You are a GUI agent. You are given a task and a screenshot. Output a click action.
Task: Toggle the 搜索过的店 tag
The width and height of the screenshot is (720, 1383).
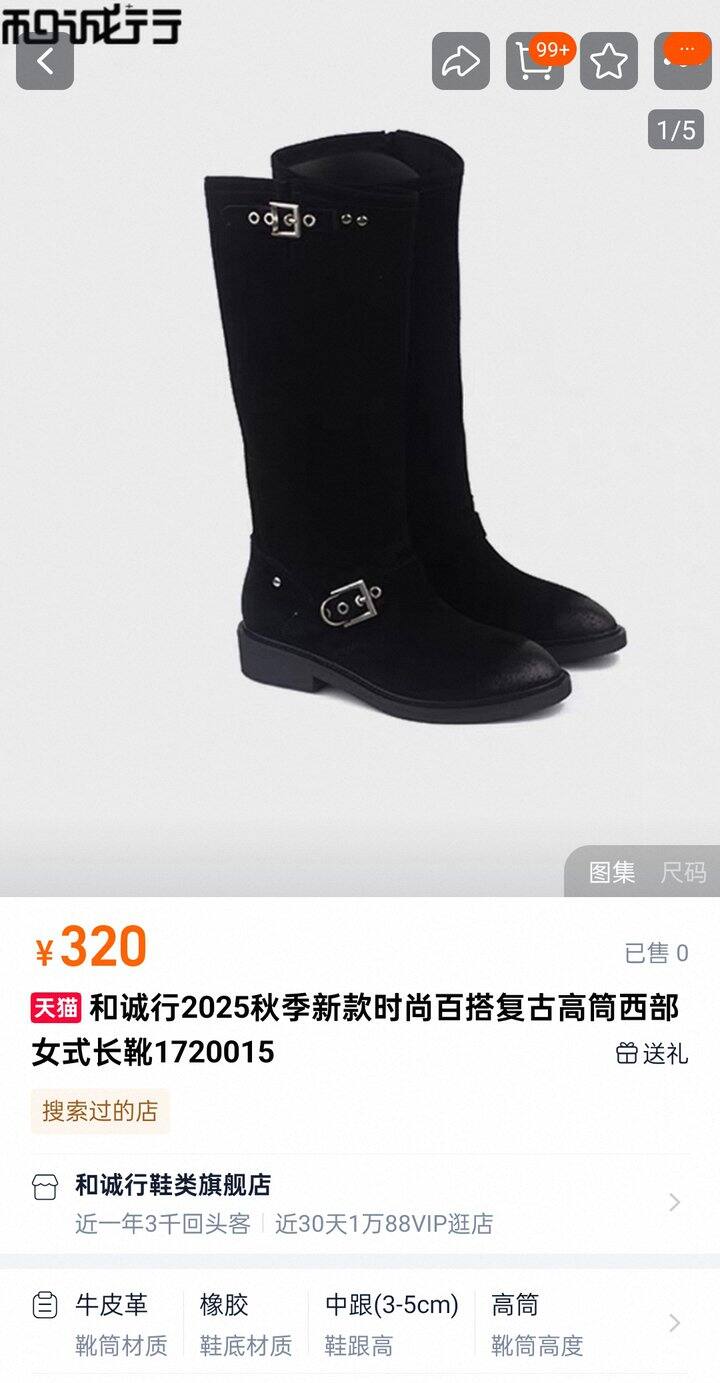pyautogui.click(x=101, y=1110)
